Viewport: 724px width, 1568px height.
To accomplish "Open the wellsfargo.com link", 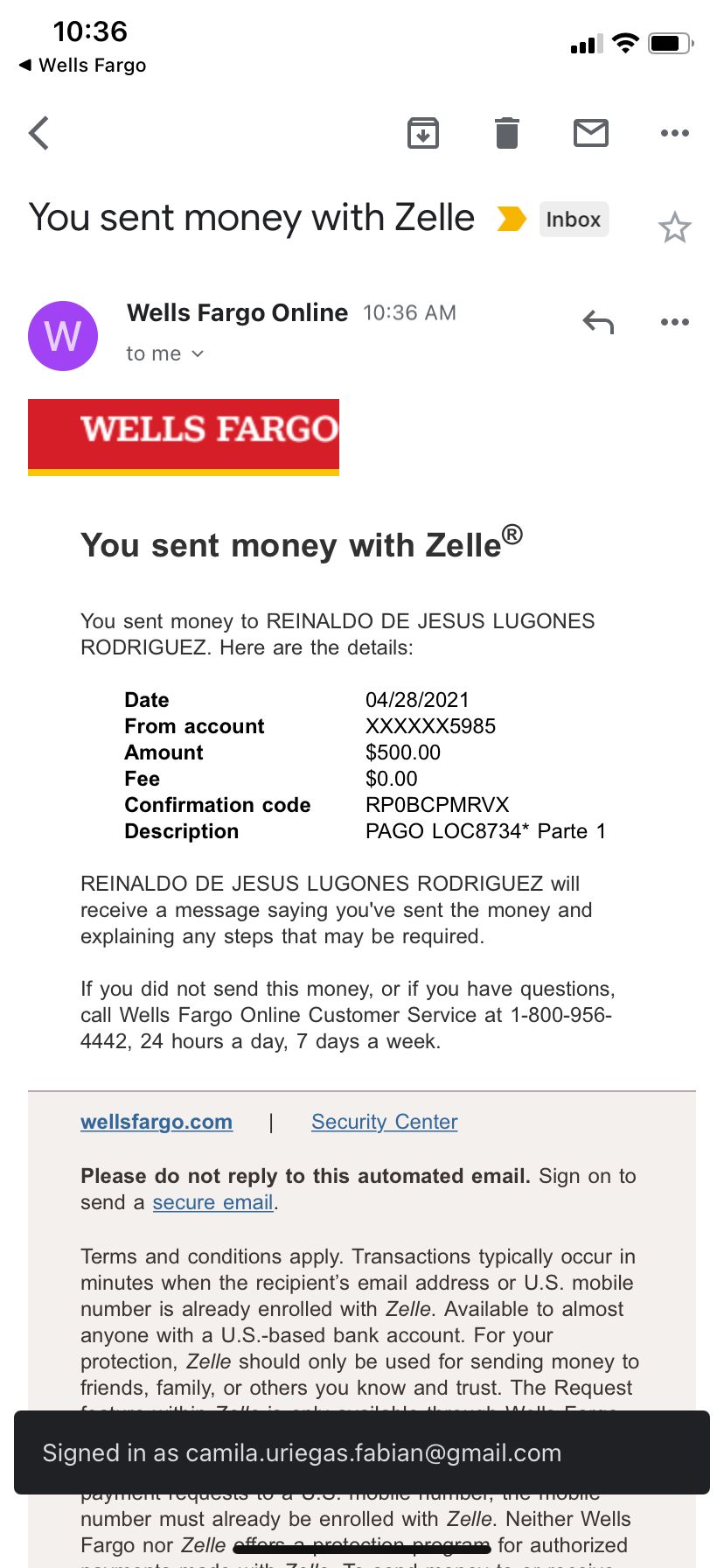I will point(157,1122).
